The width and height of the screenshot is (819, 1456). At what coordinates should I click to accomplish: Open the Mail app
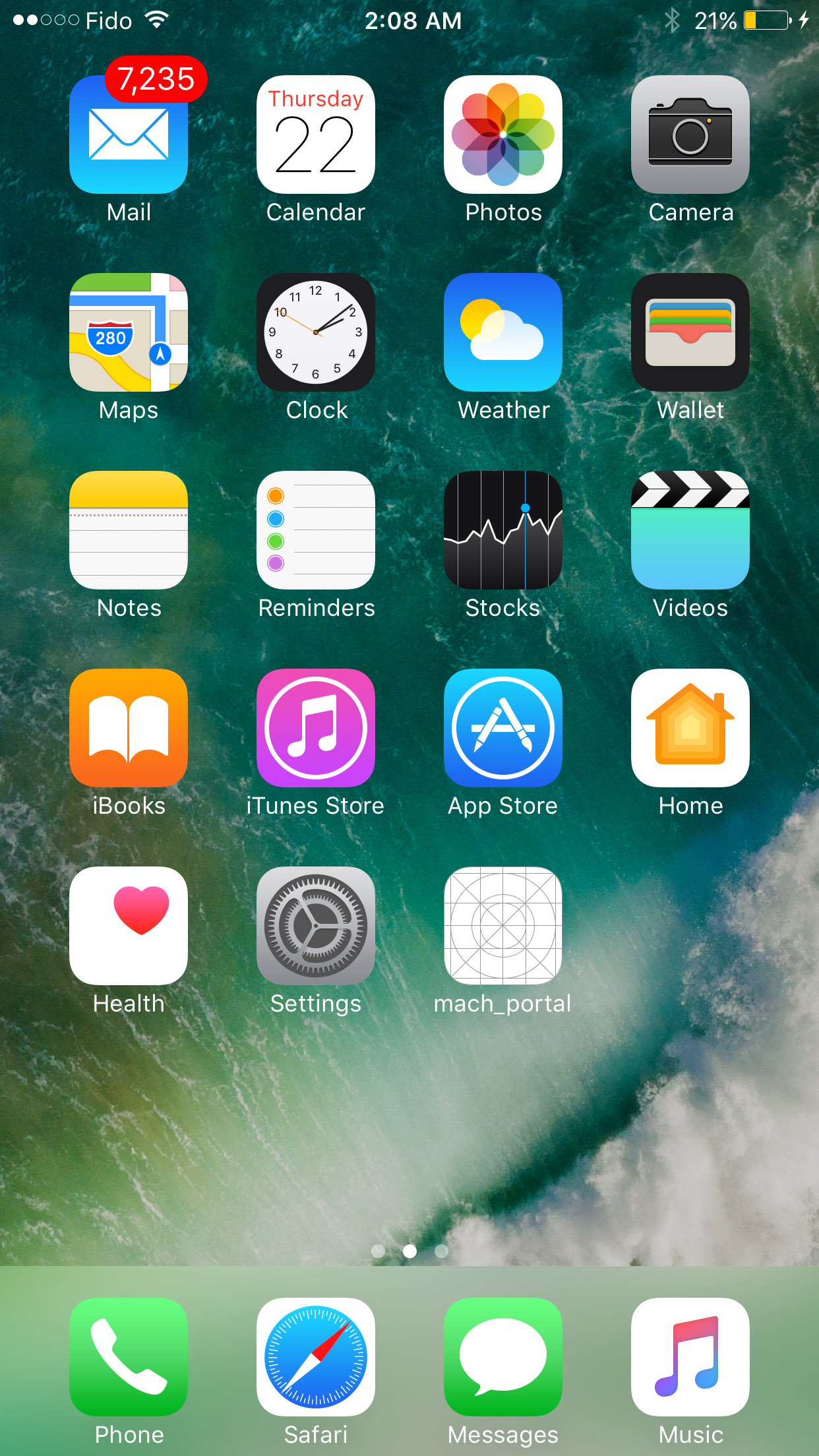click(129, 135)
